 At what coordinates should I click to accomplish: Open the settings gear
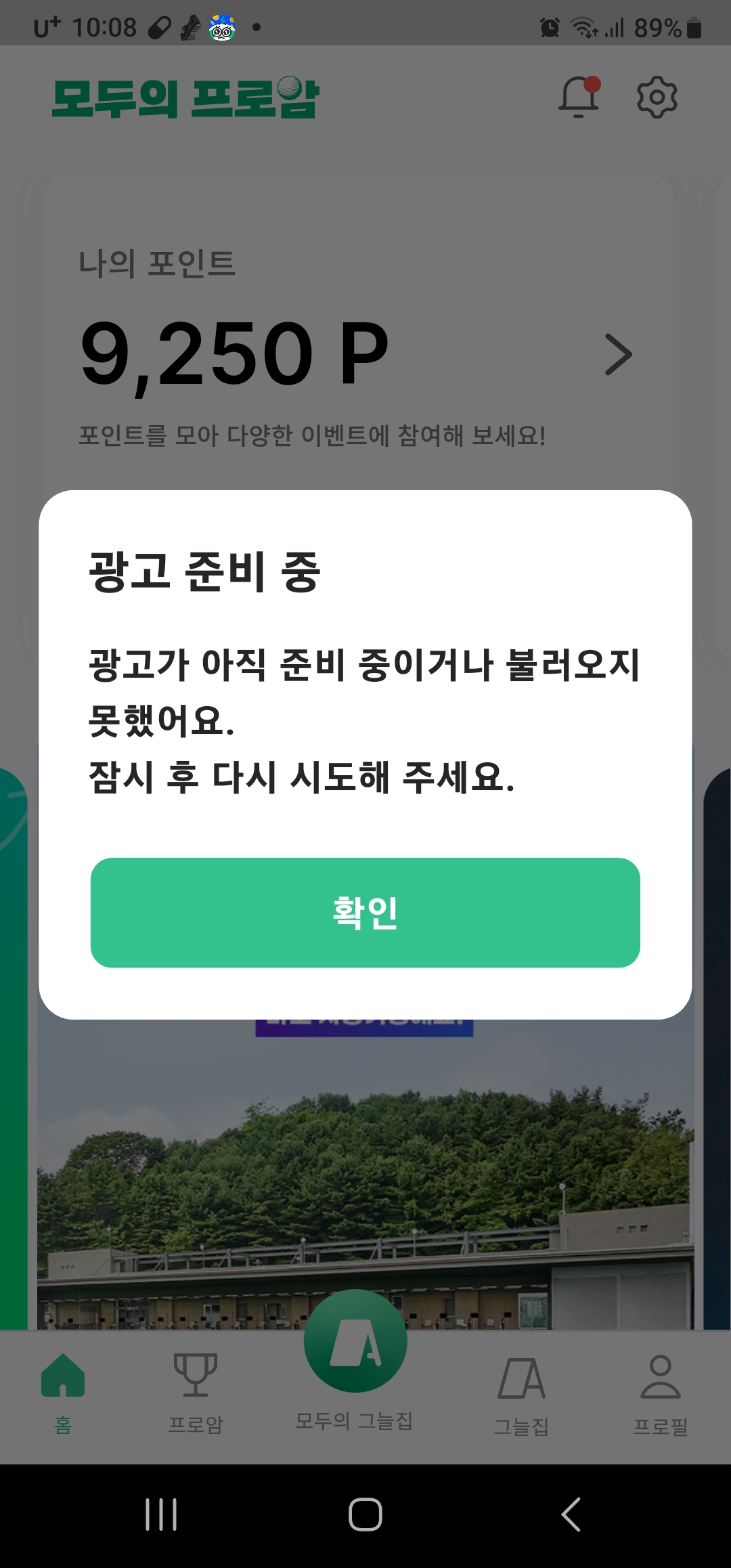point(657,97)
